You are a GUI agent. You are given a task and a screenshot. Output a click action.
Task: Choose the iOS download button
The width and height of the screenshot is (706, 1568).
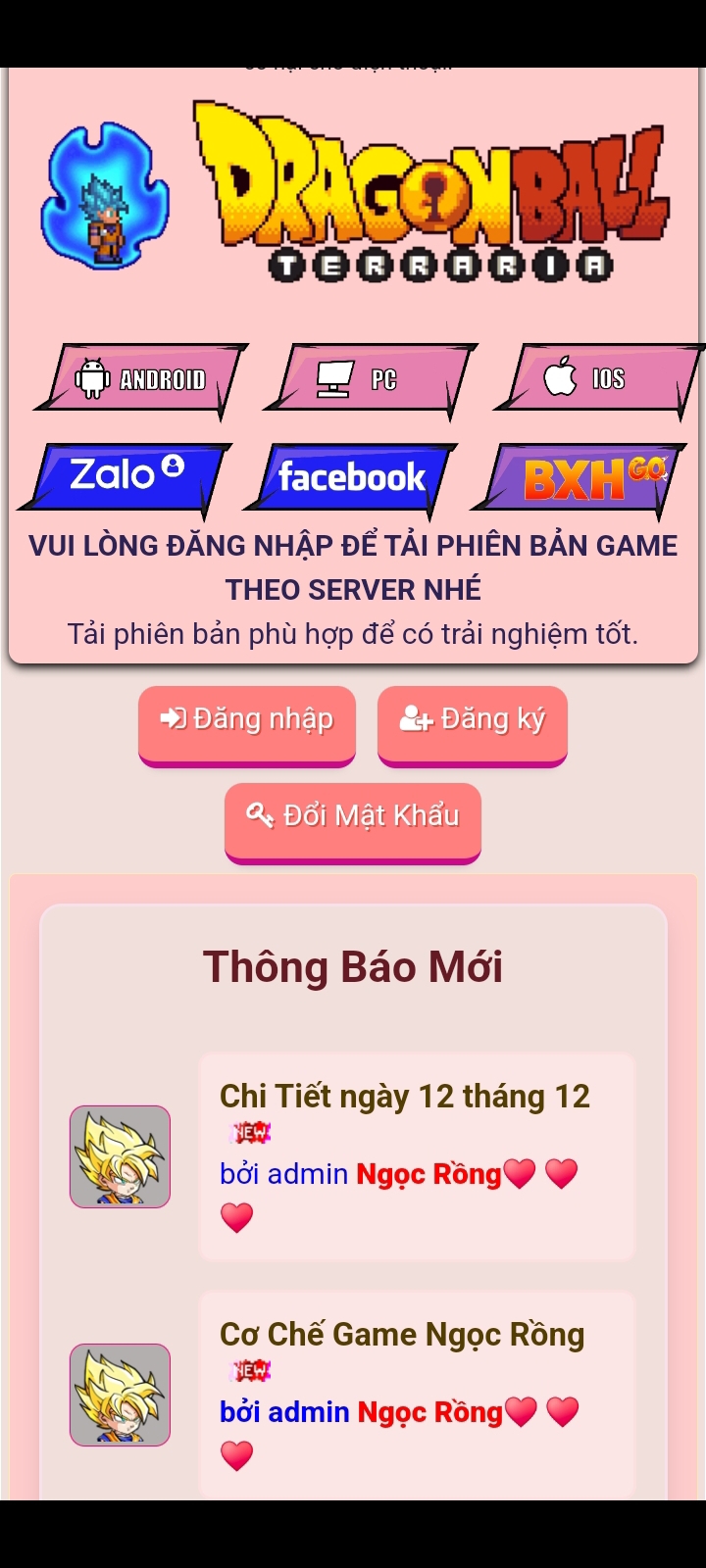click(600, 379)
